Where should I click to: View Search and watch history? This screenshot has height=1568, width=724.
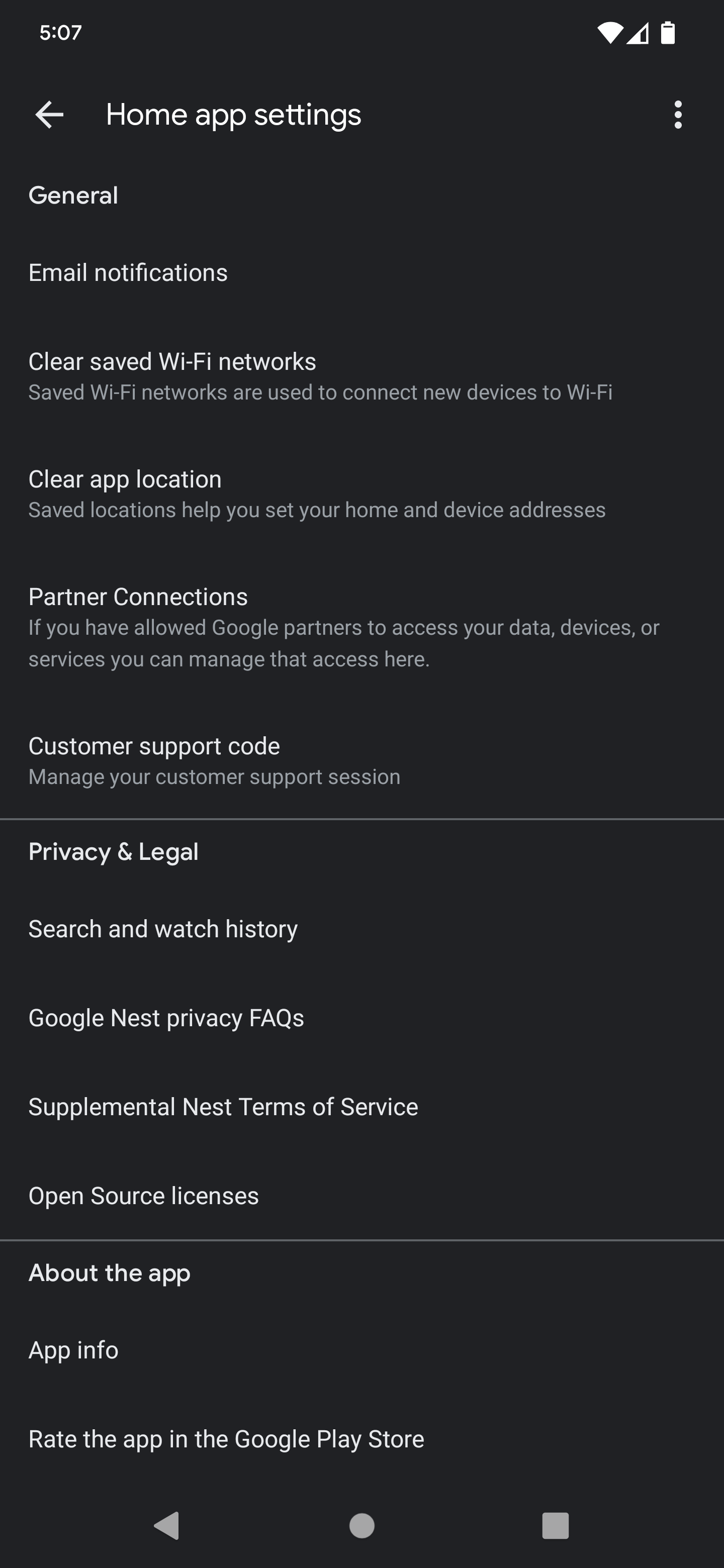pos(162,928)
